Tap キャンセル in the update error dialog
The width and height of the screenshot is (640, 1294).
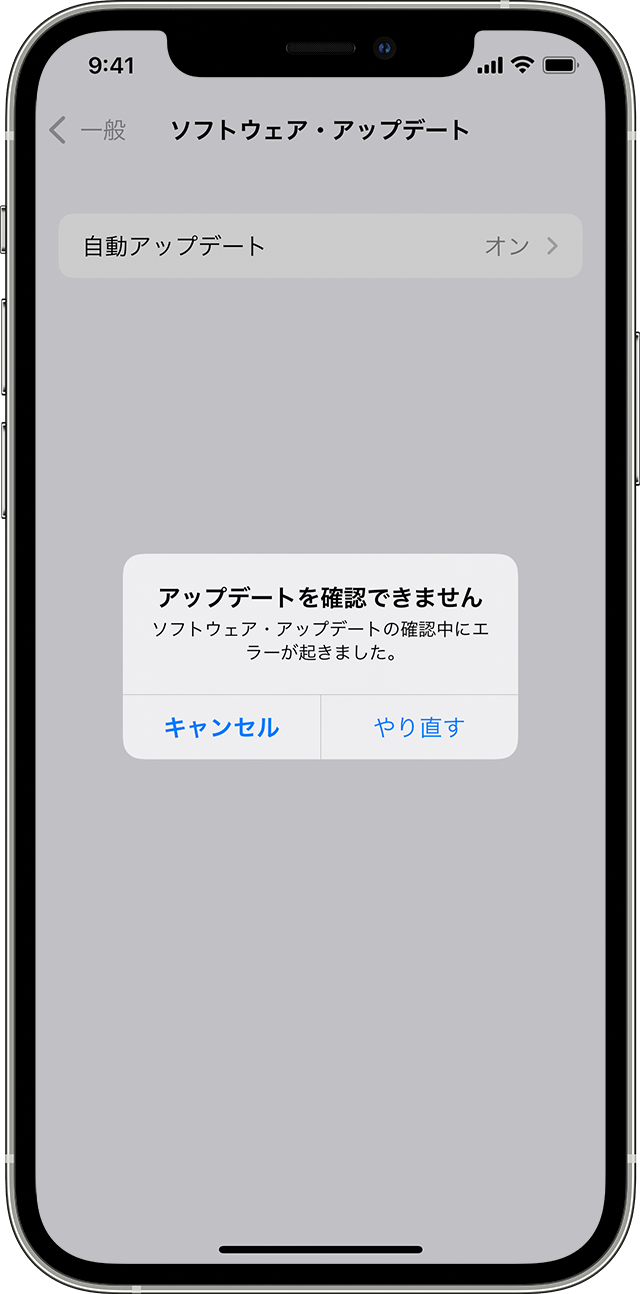pyautogui.click(x=221, y=727)
